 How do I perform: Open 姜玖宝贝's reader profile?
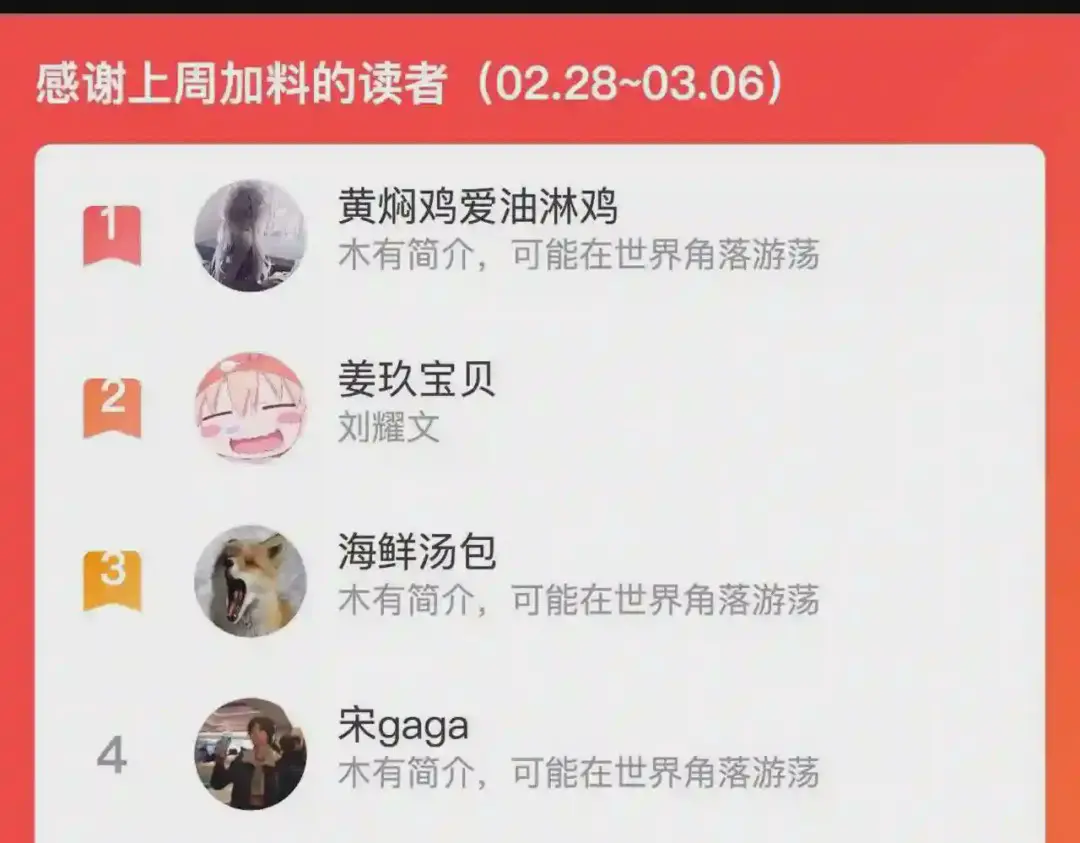point(540,408)
